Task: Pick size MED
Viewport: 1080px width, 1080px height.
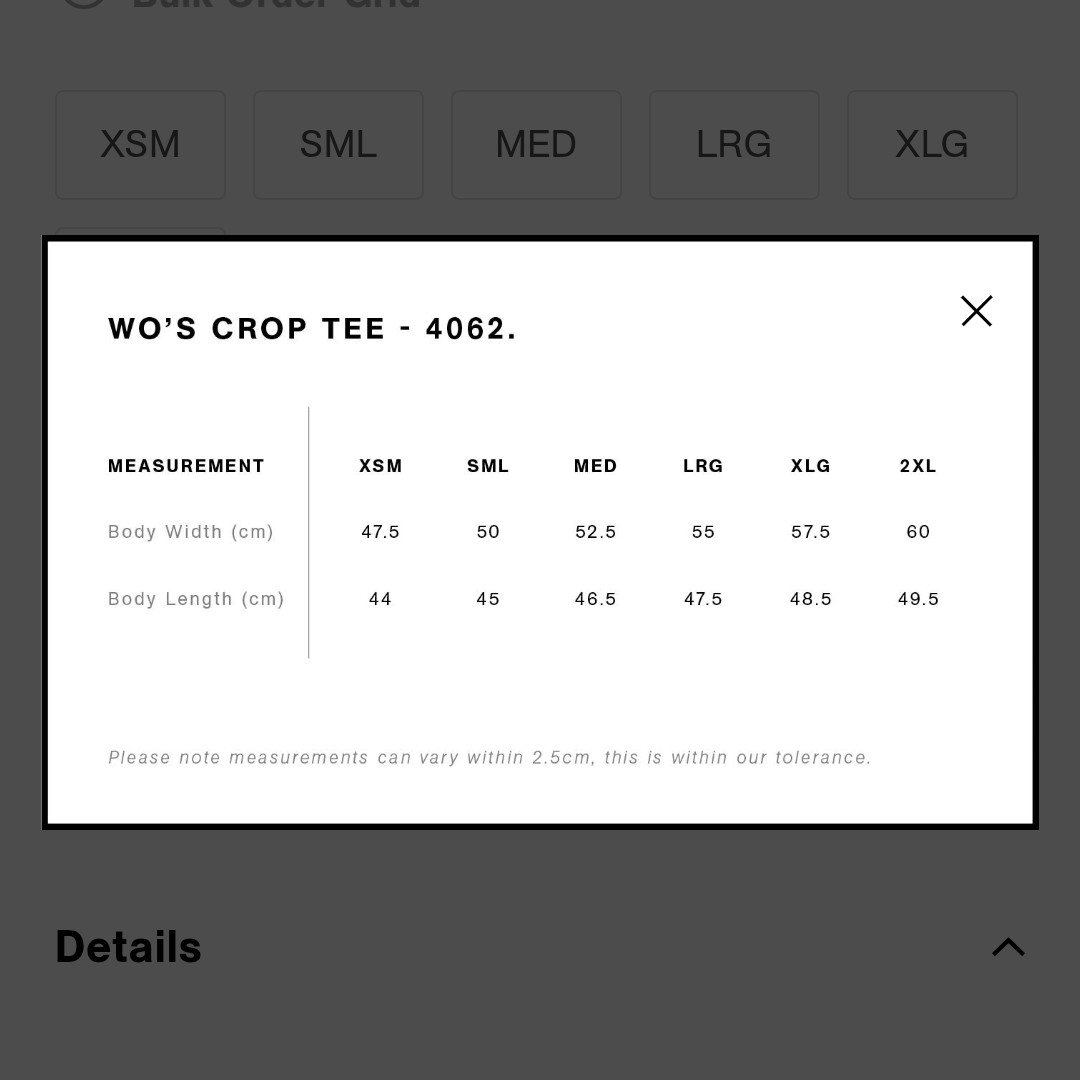Action: (x=536, y=145)
